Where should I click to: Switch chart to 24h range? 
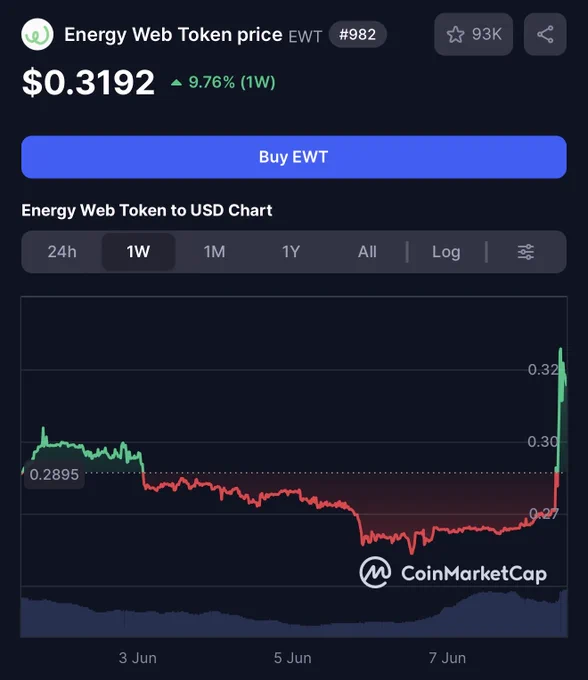[x=62, y=252]
